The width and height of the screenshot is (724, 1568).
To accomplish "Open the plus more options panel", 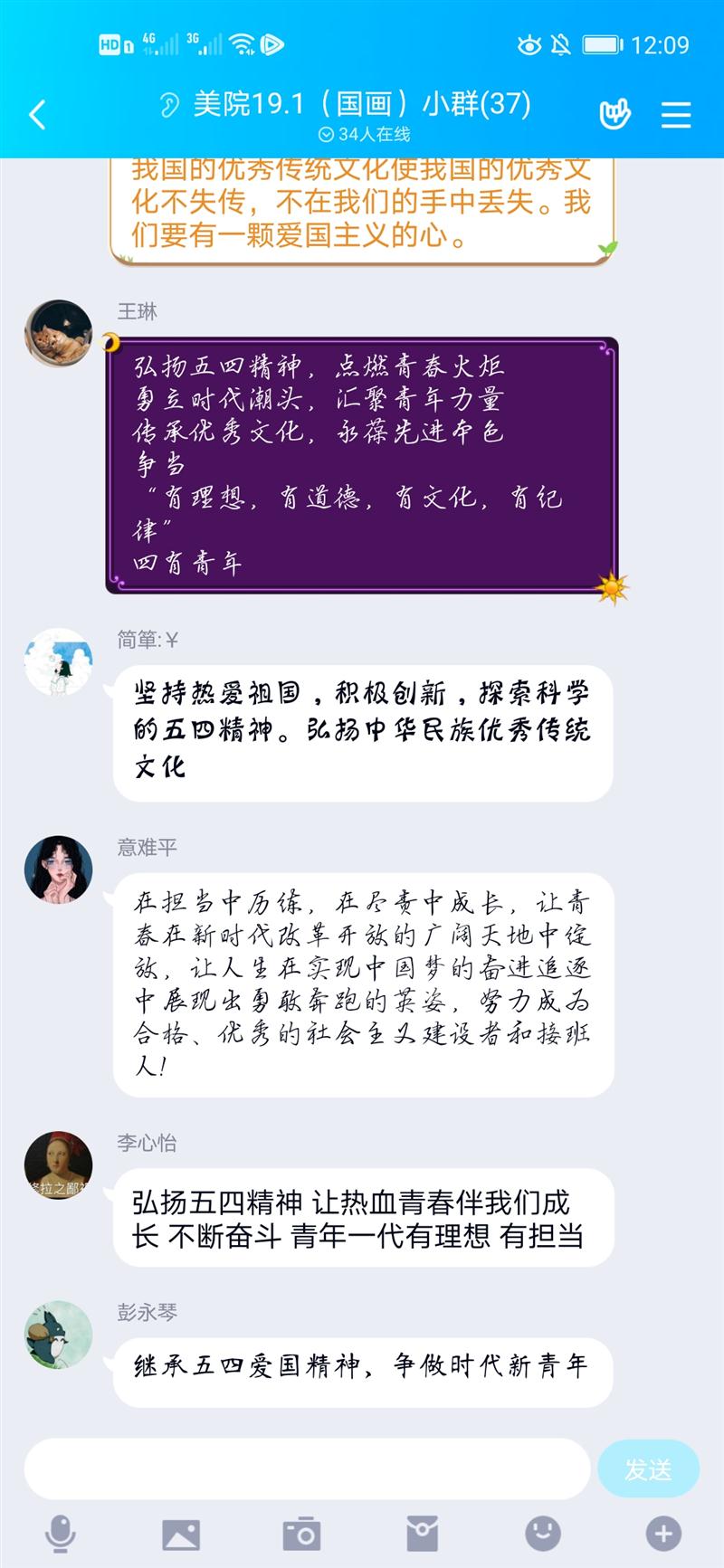I will coord(663,1533).
